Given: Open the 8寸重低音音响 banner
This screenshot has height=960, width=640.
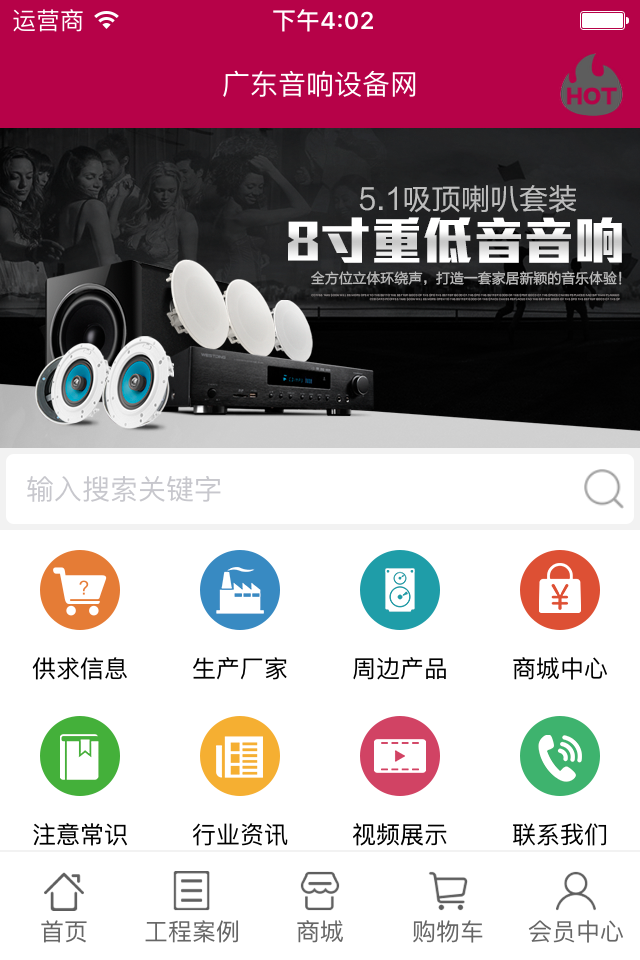Looking at the screenshot, I should (320, 288).
